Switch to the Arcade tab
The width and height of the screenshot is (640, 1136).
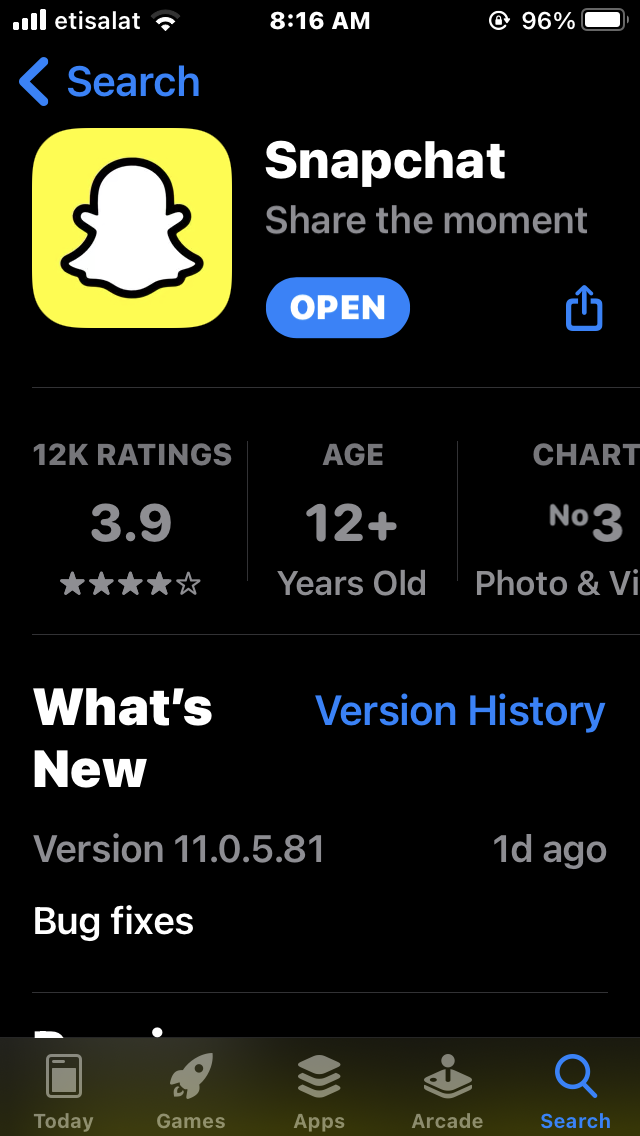[447, 1093]
